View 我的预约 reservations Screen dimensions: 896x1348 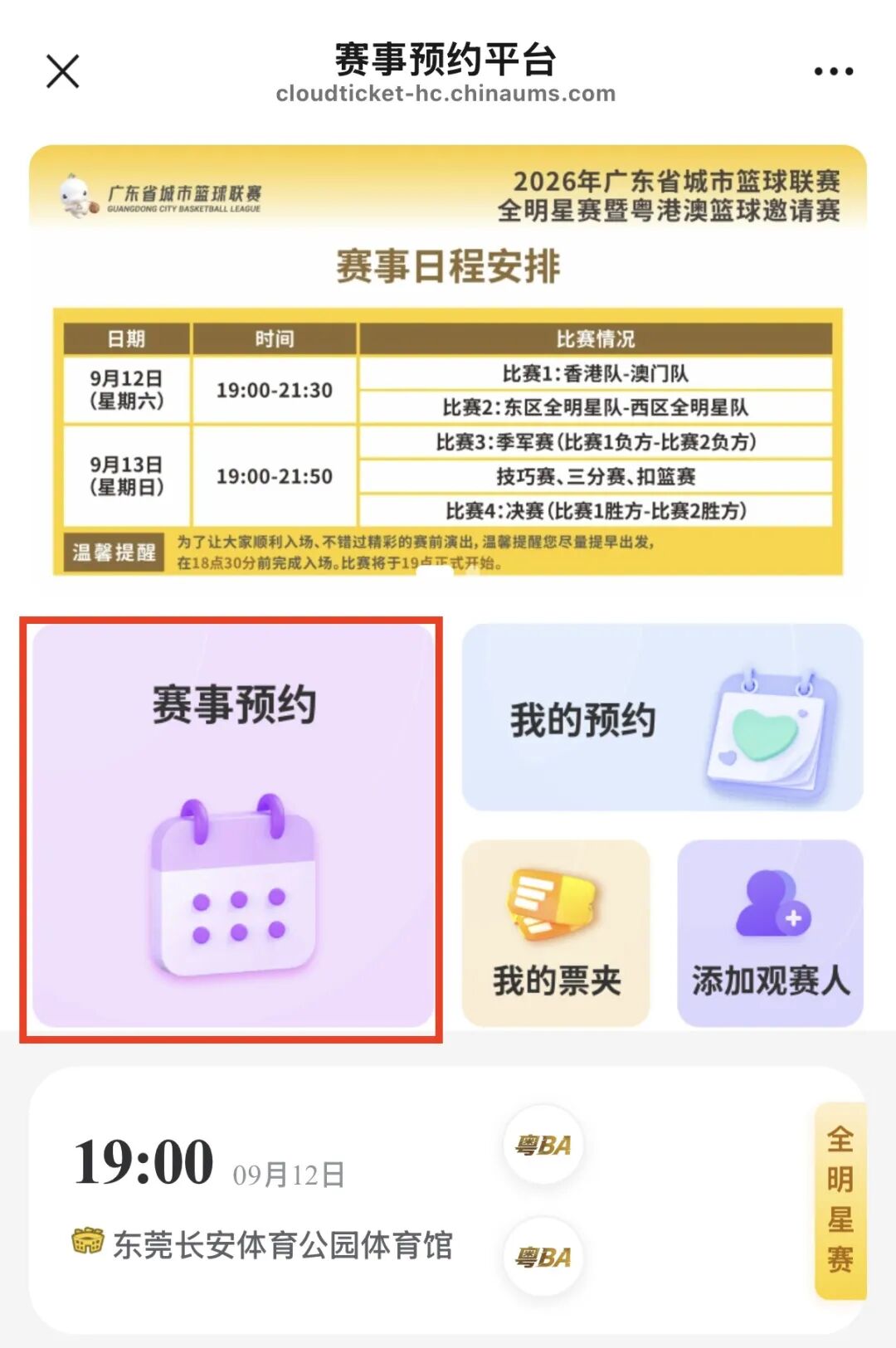click(x=662, y=718)
